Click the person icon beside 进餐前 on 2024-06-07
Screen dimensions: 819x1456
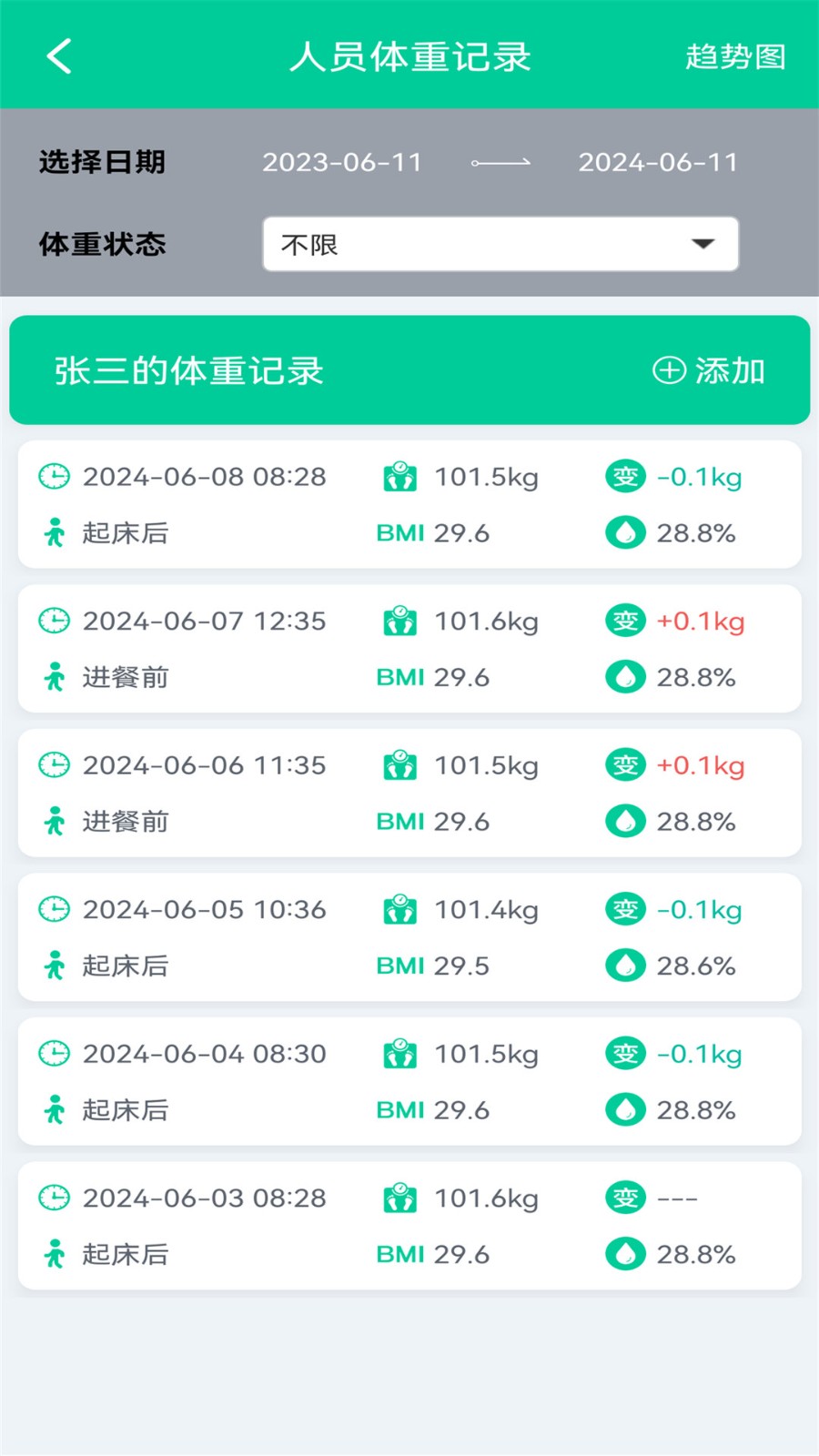coord(56,676)
